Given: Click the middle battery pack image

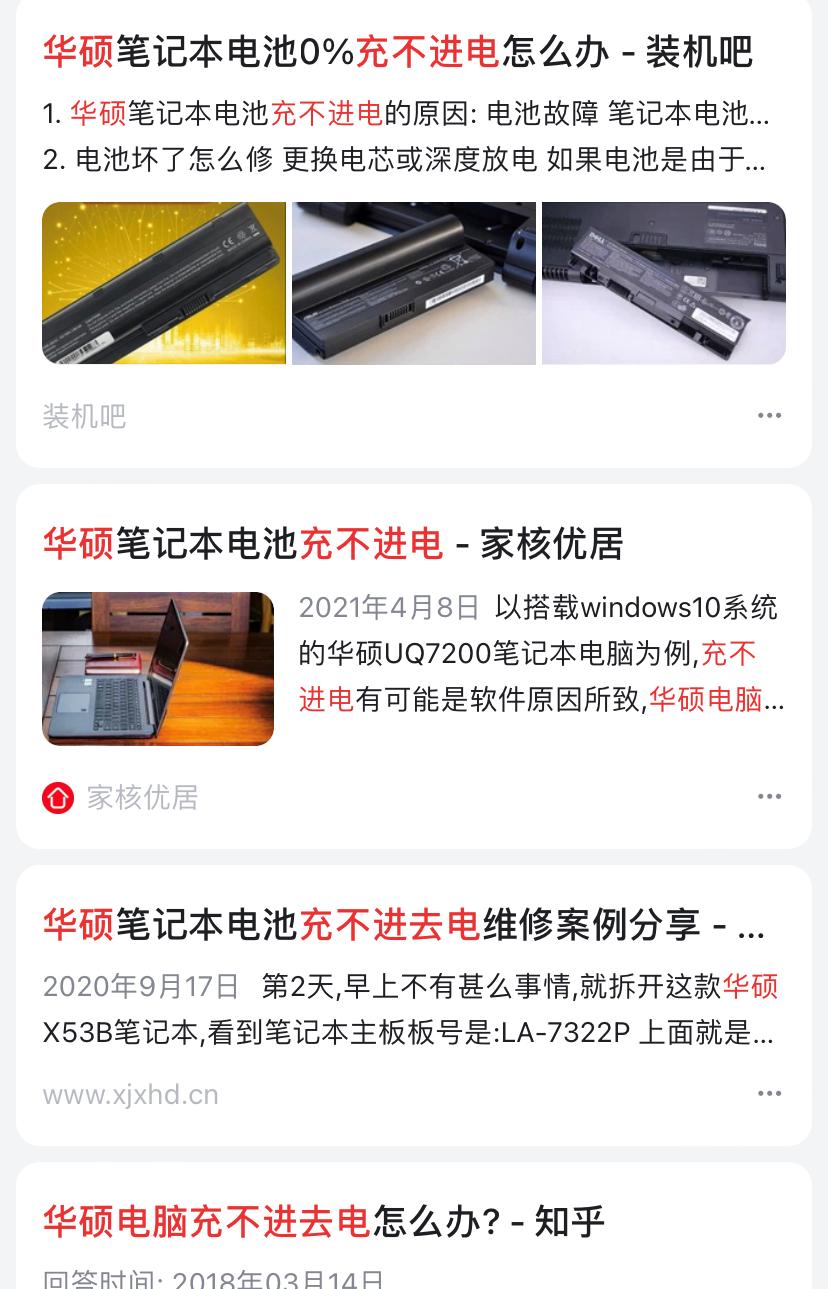Looking at the screenshot, I should (413, 283).
